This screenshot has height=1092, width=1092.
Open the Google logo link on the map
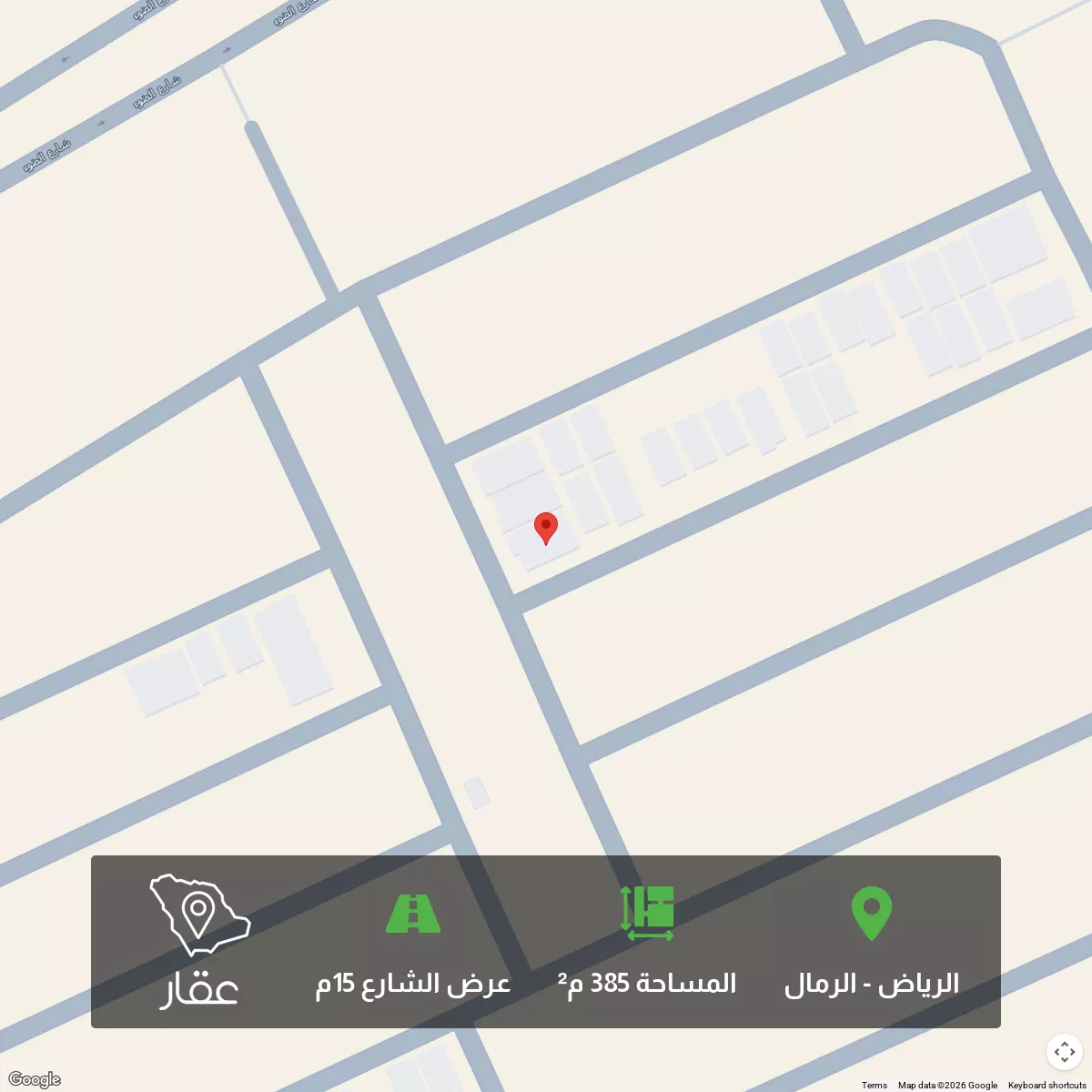point(35,1079)
